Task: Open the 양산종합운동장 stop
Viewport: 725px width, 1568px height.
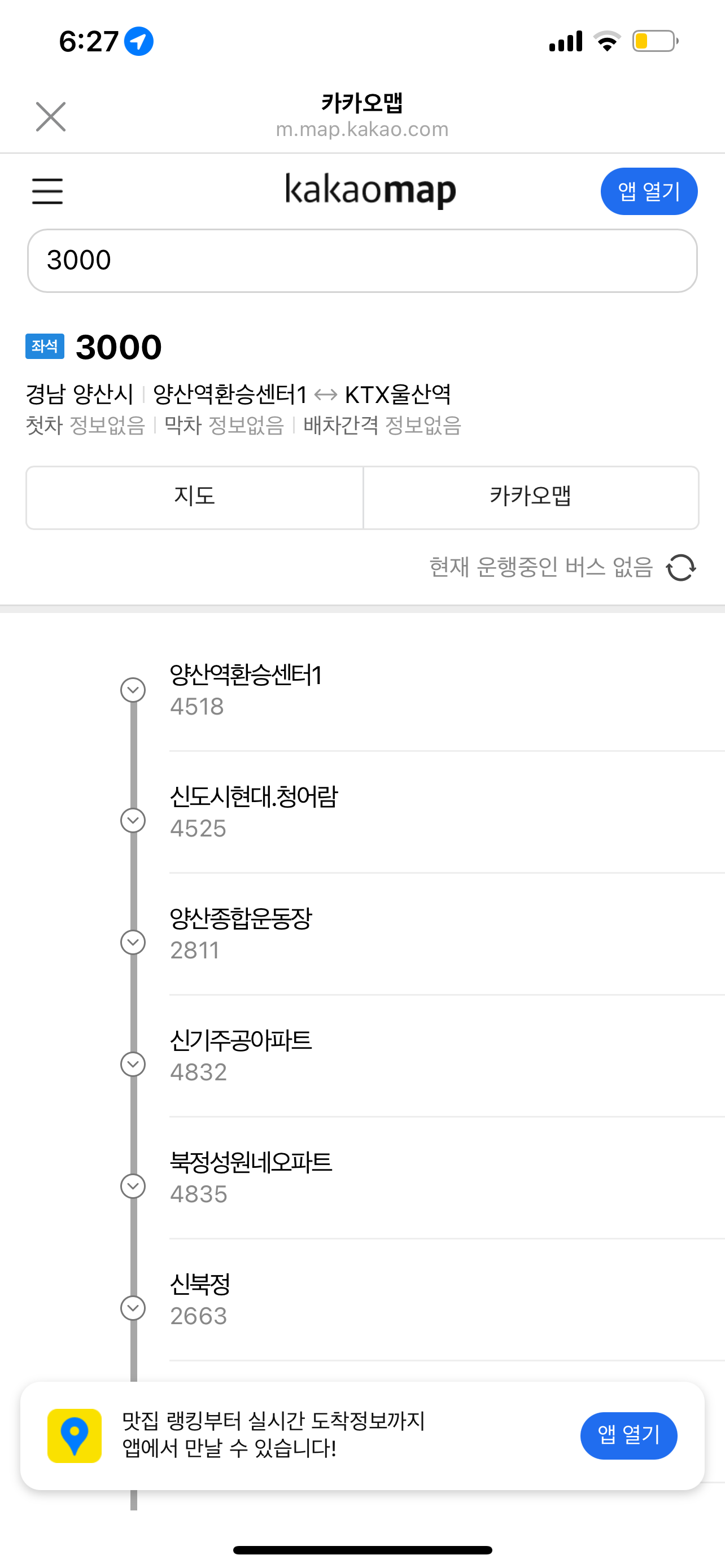Action: [447, 934]
